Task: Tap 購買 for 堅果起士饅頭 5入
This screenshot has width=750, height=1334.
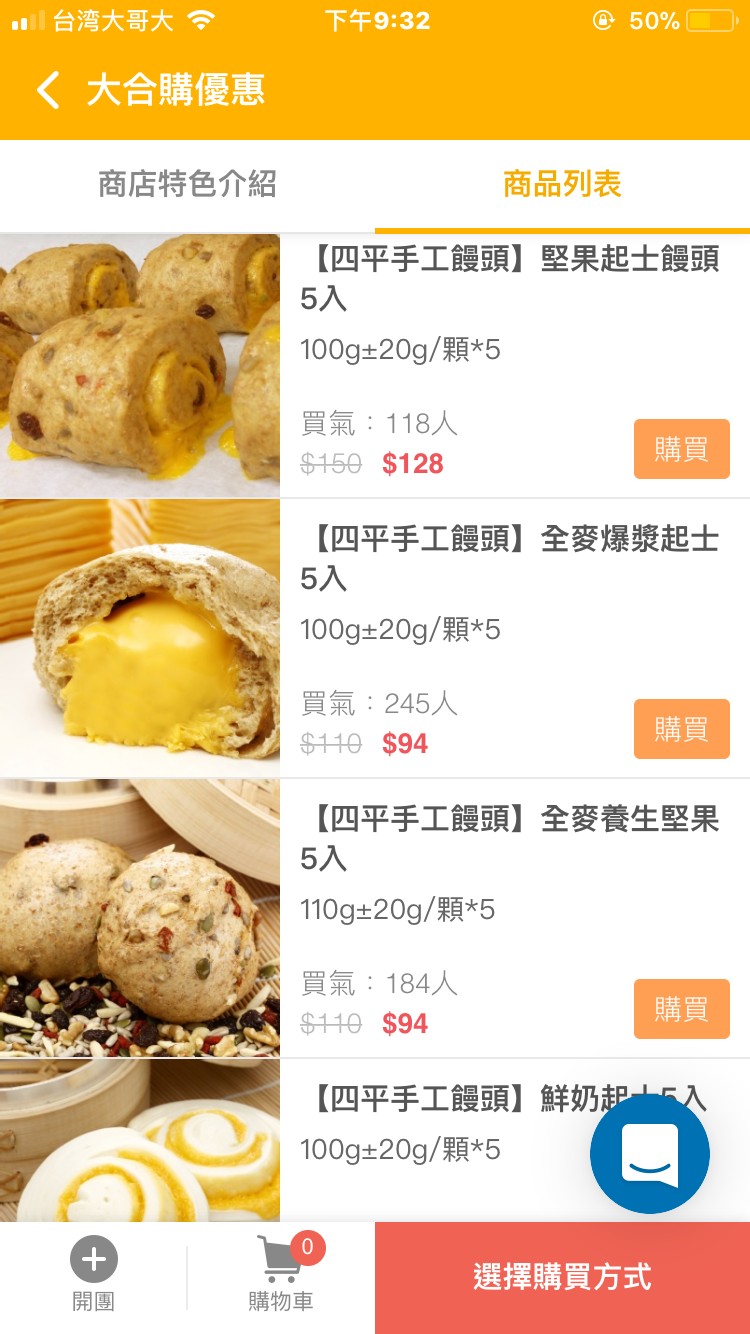Action: [x=681, y=449]
